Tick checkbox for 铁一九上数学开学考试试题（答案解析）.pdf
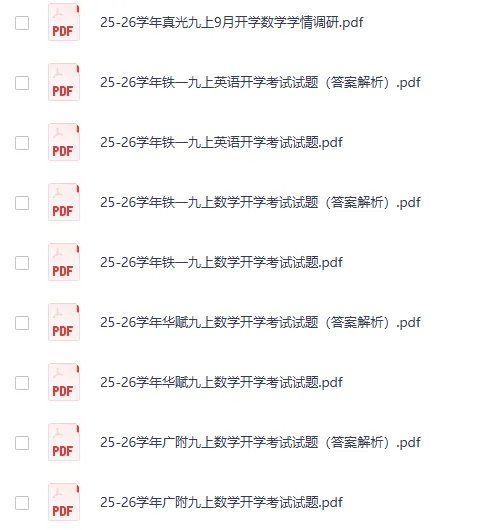This screenshot has height=530, width=481. [x=22, y=203]
